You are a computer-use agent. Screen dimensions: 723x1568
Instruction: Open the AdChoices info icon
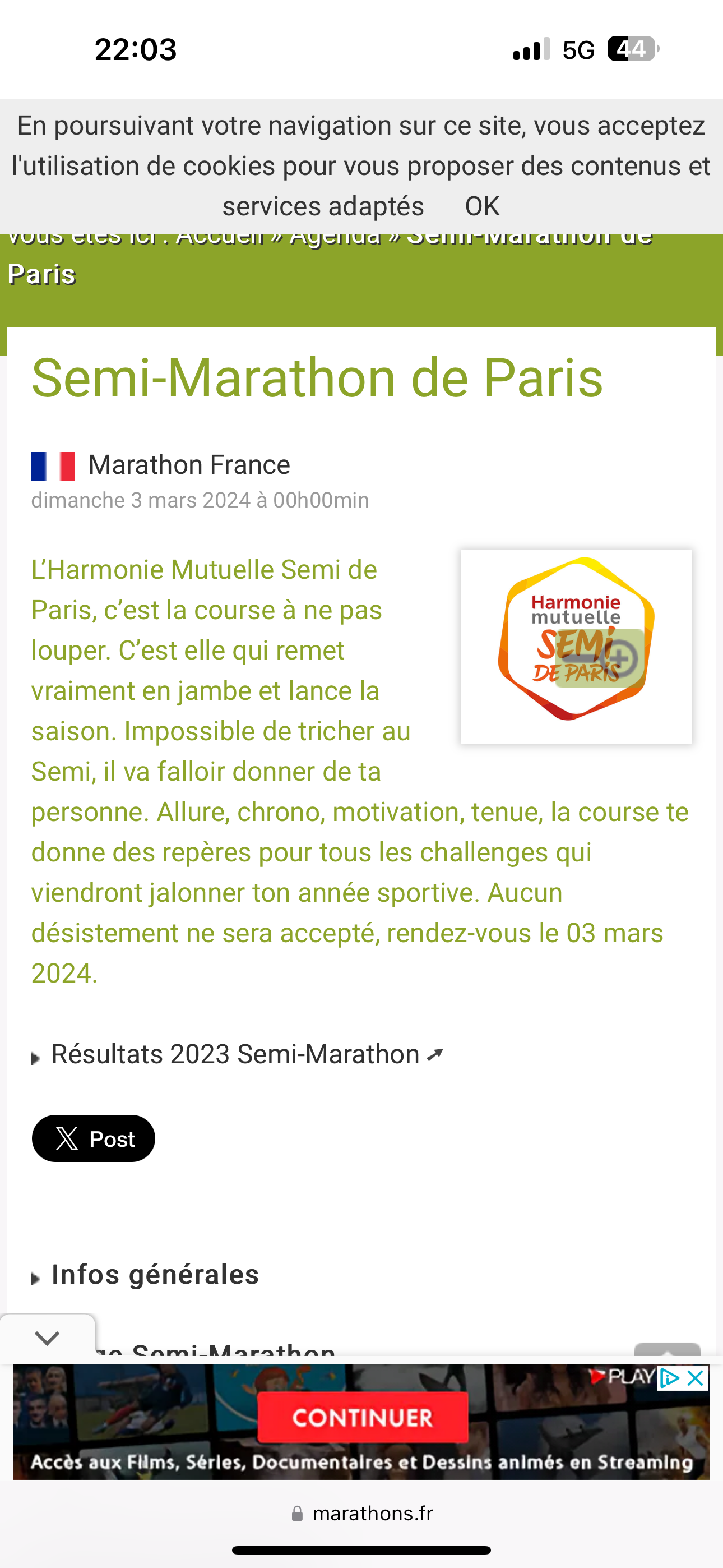point(669,1378)
